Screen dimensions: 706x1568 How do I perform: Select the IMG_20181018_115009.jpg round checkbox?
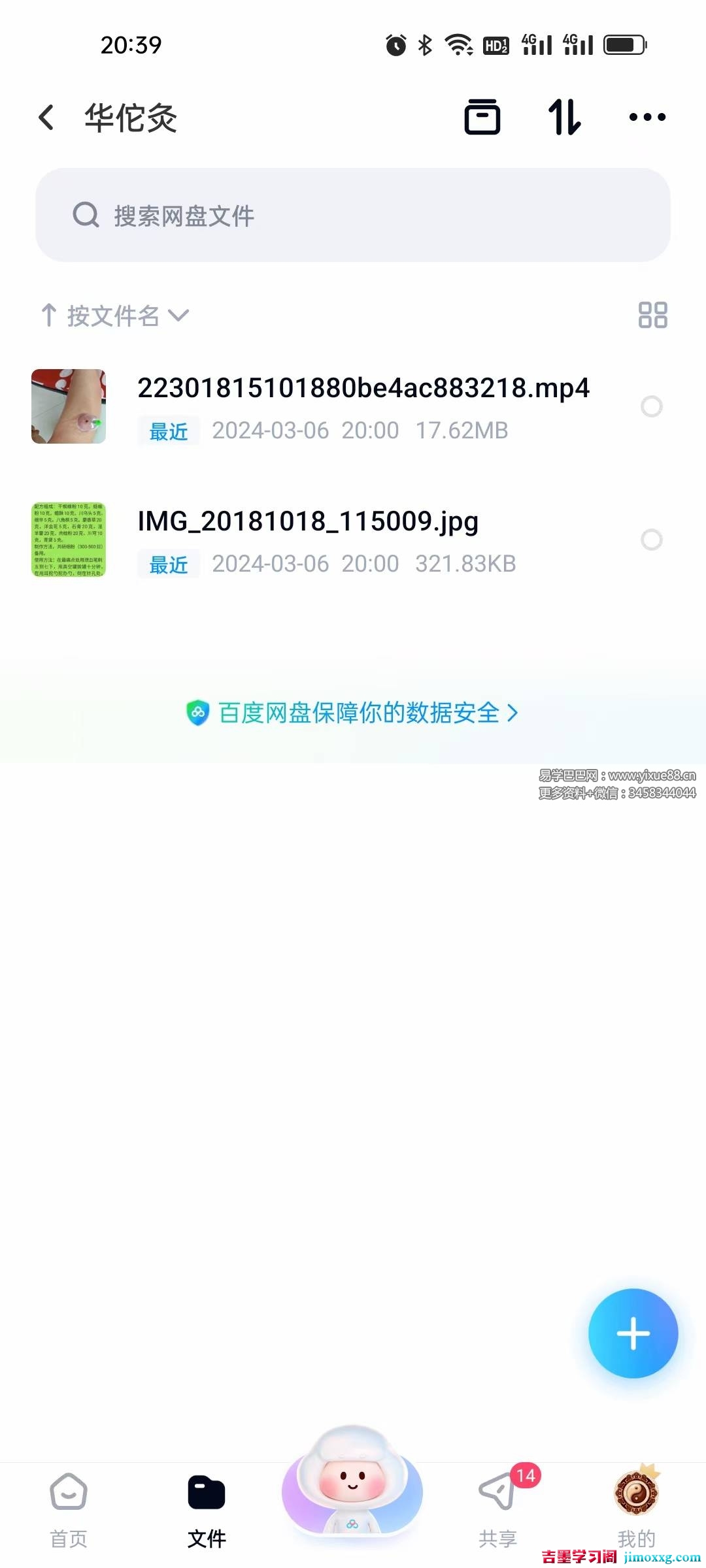coord(651,540)
